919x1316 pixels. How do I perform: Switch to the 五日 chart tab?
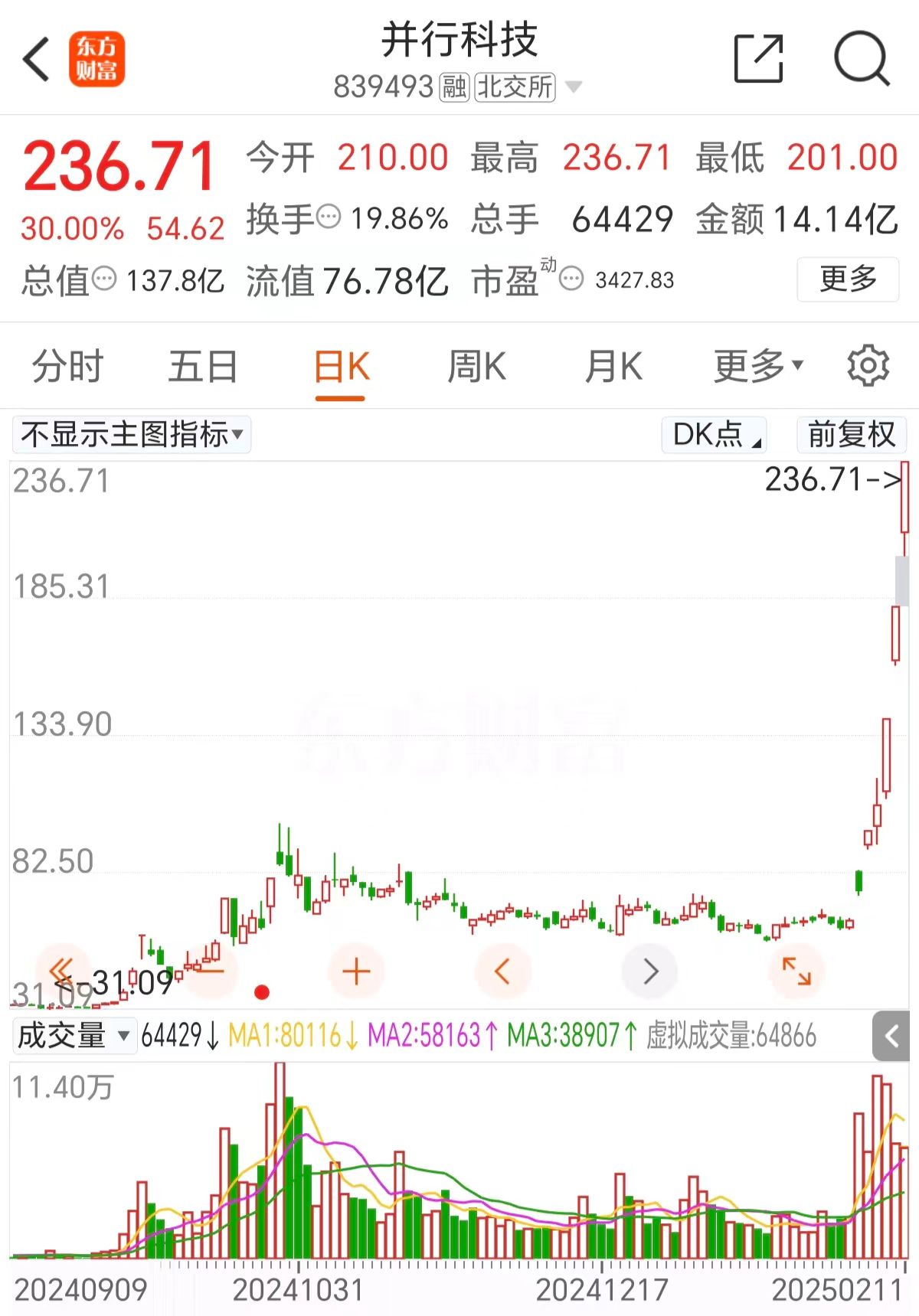pyautogui.click(x=203, y=366)
